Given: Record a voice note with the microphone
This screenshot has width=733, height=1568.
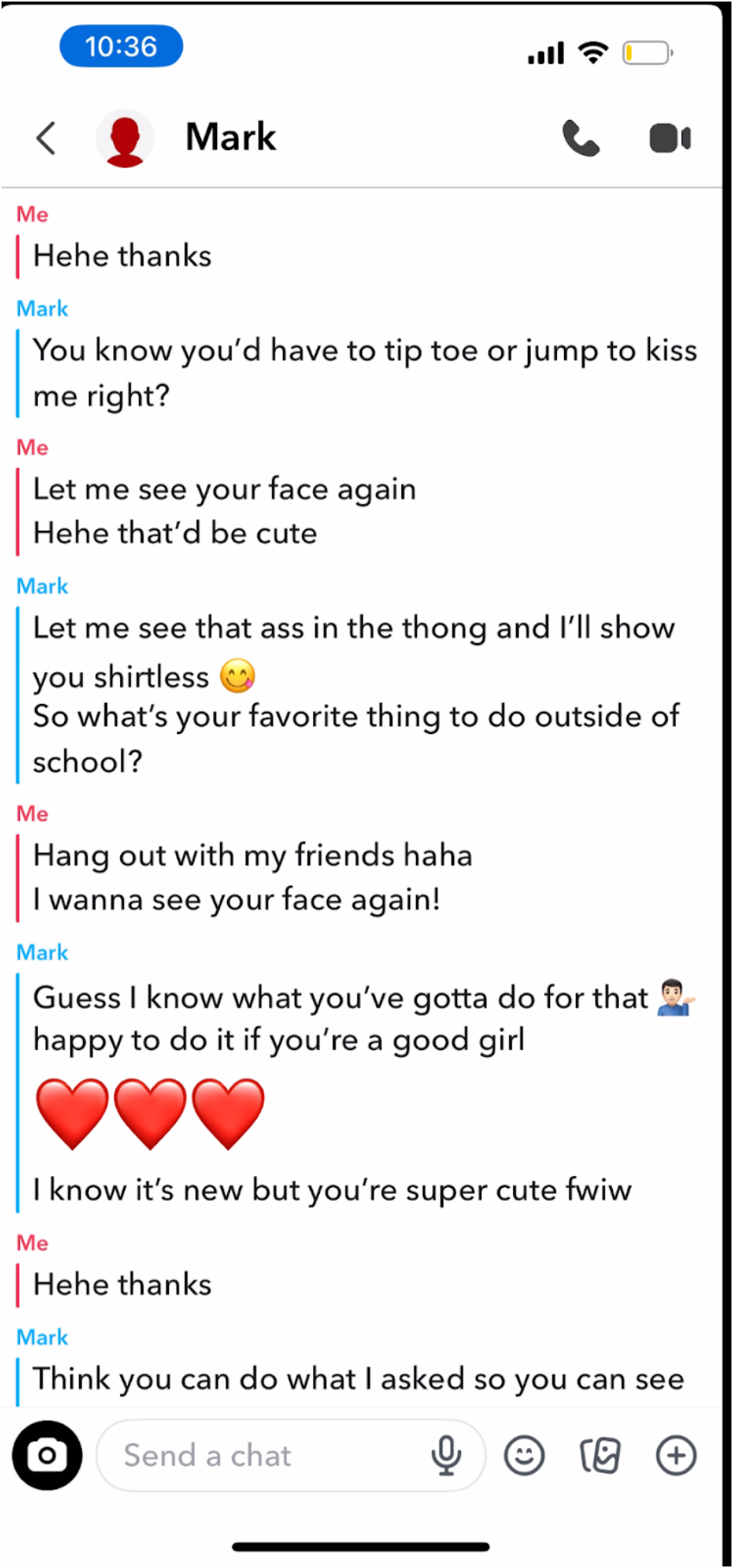Looking at the screenshot, I should pyautogui.click(x=446, y=1455).
